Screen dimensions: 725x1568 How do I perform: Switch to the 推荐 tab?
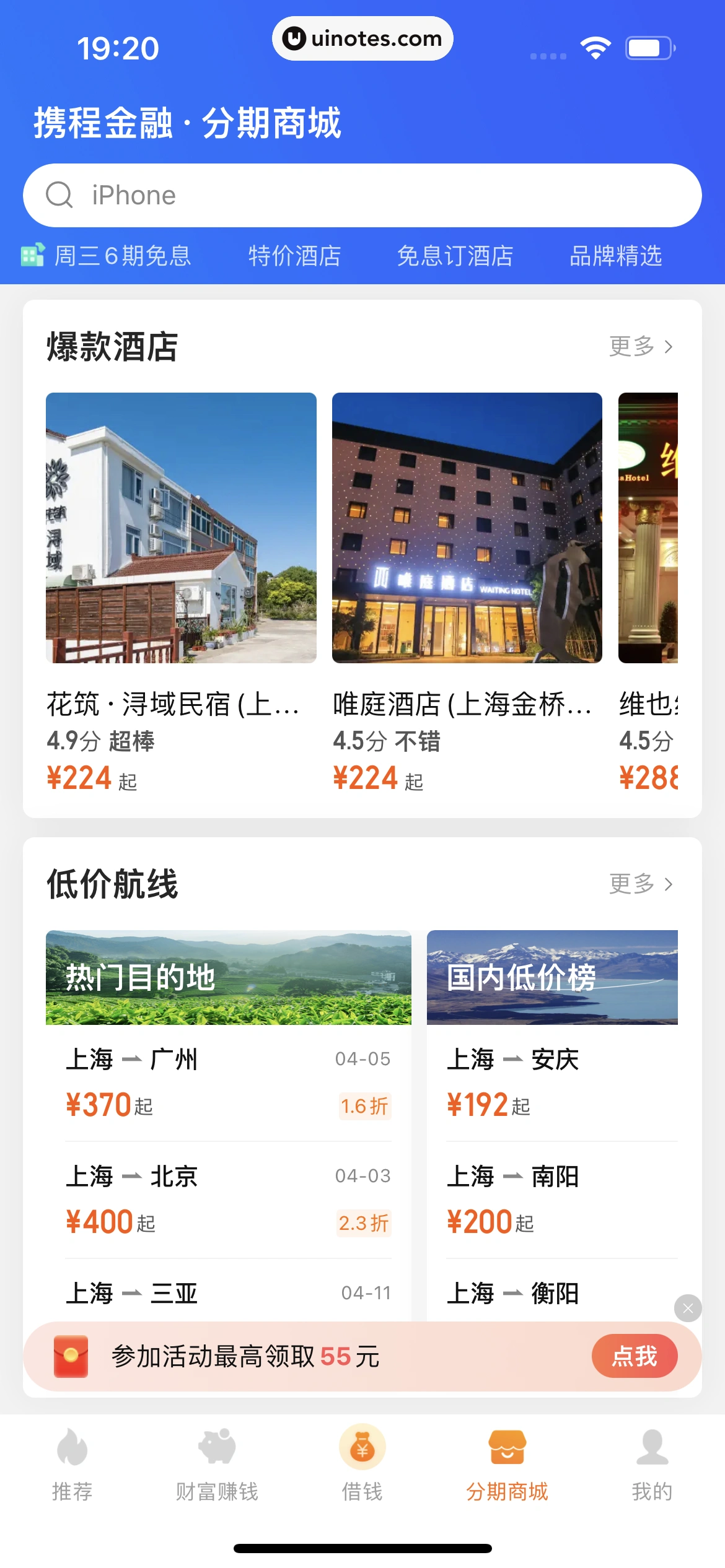(72, 1465)
